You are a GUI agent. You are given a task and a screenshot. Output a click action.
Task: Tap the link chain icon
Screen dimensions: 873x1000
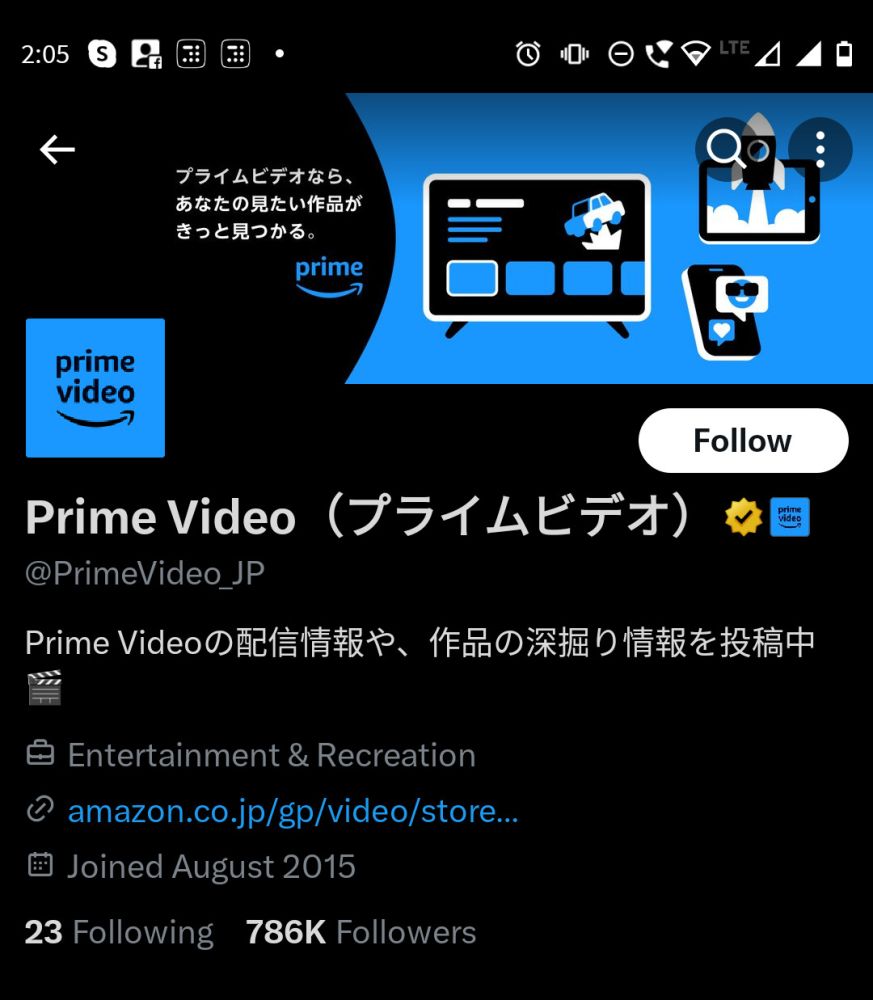40,811
